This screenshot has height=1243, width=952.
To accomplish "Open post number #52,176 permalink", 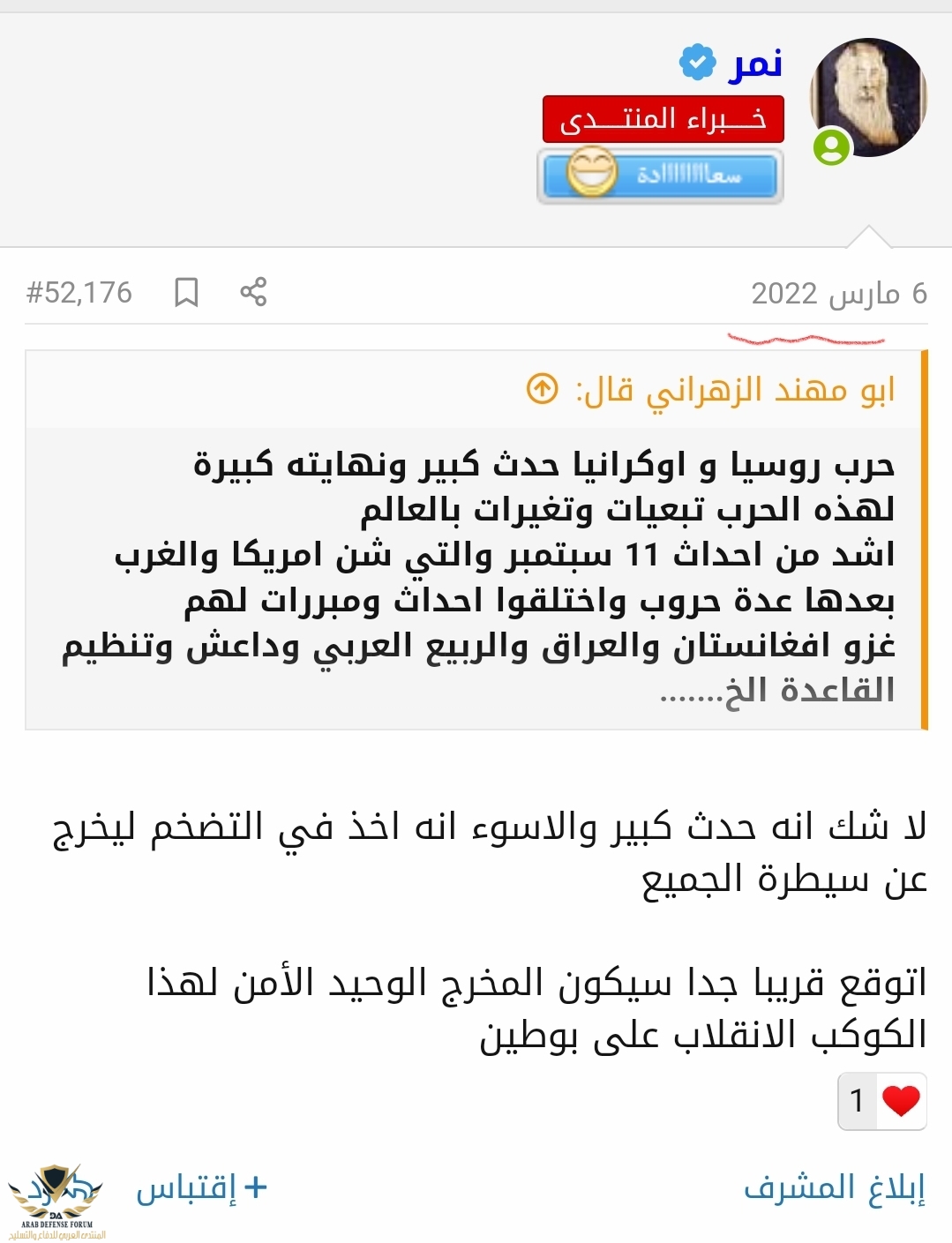I will (x=79, y=293).
